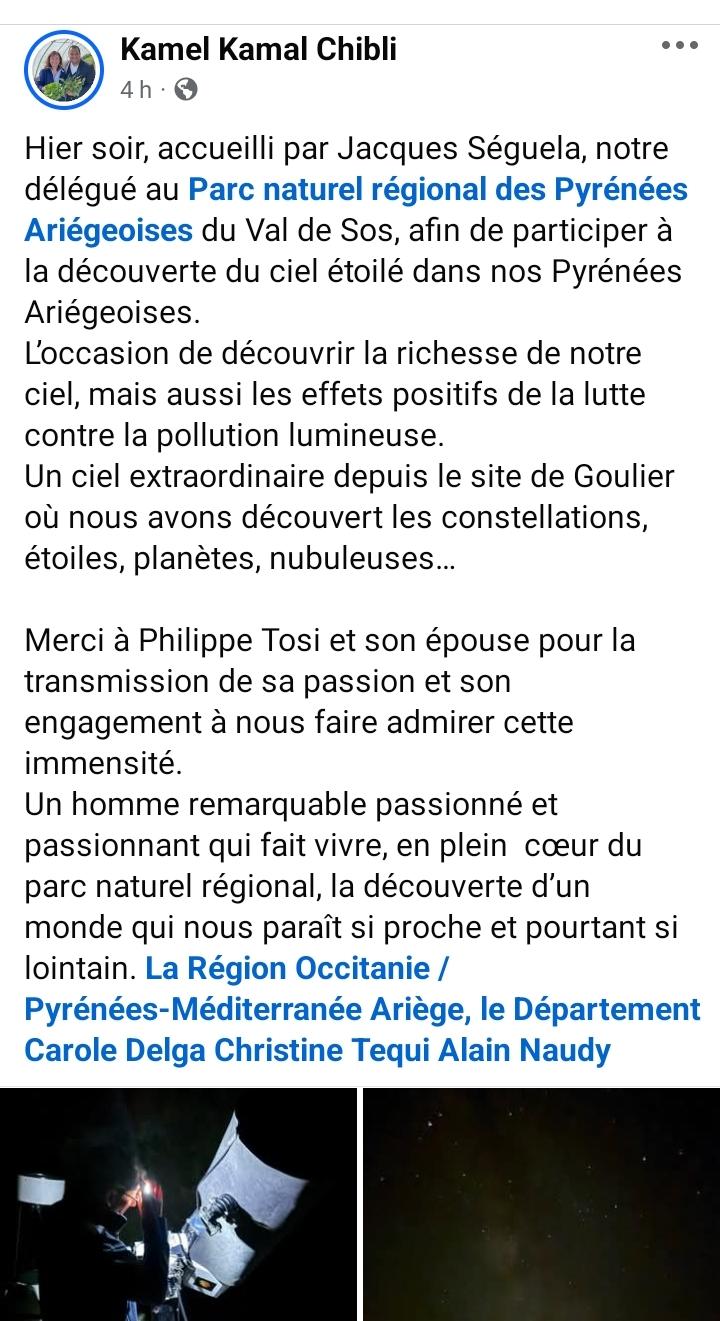The width and height of the screenshot is (720, 1321).
Task: Open Kamel Kamal Chibli's profile picture
Action: (63, 66)
